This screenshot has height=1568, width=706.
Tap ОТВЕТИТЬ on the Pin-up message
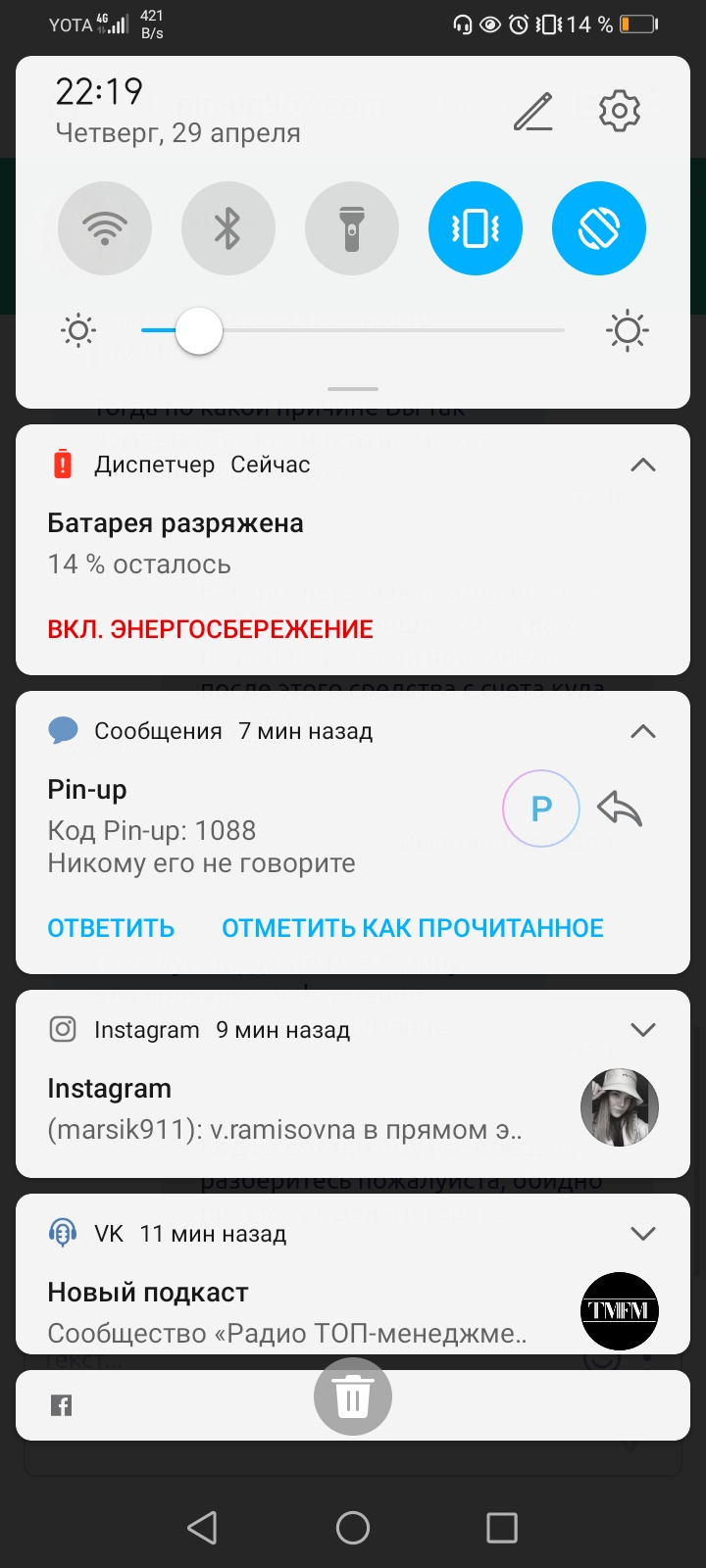point(111,928)
